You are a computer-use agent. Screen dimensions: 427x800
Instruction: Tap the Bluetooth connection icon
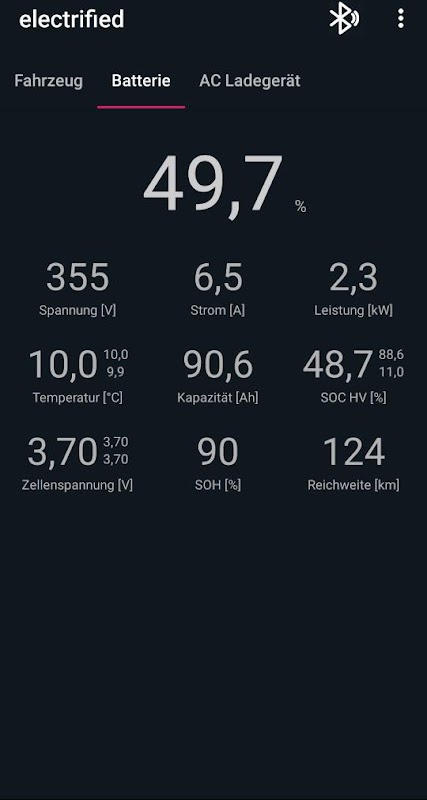click(344, 18)
